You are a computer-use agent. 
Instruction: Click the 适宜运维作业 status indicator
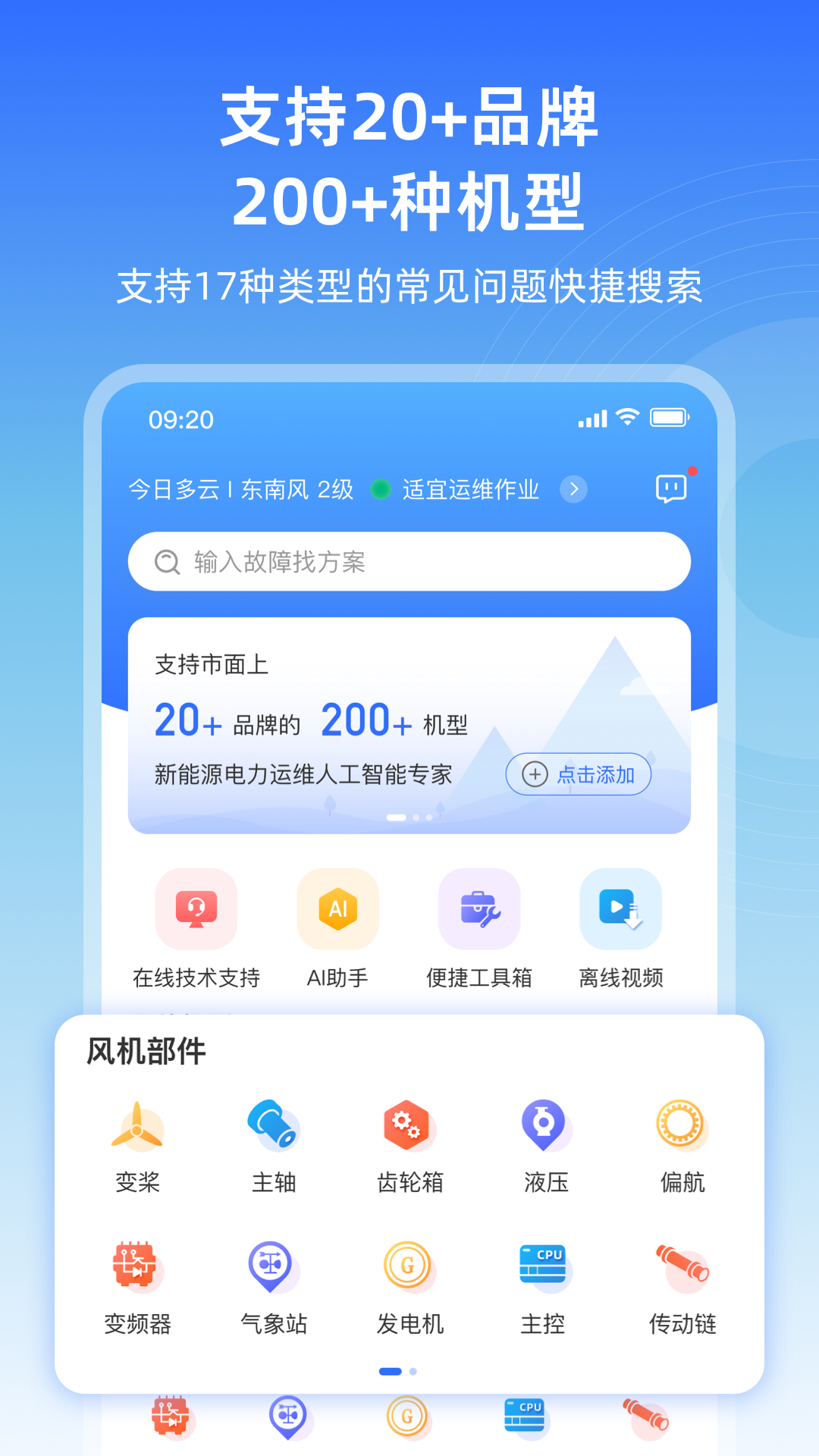[470, 489]
